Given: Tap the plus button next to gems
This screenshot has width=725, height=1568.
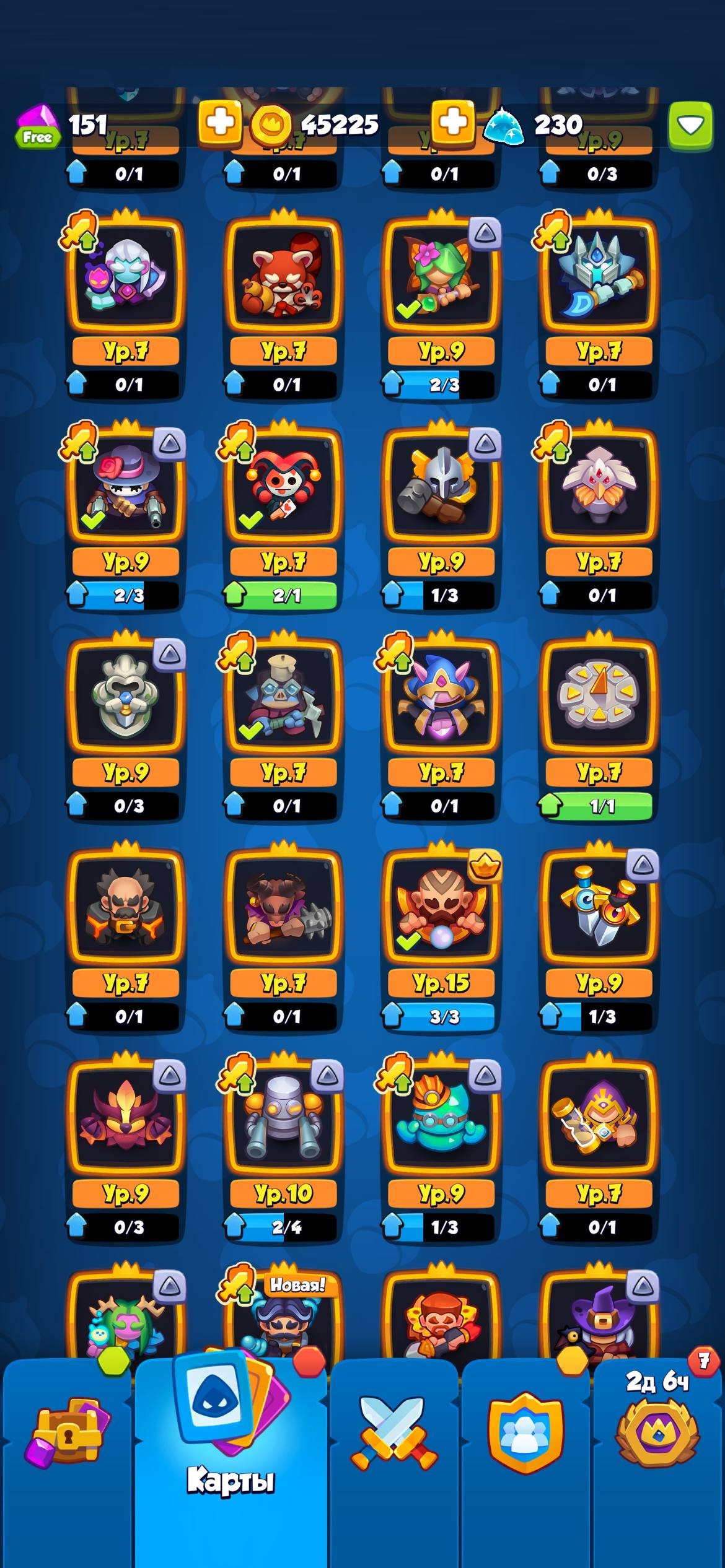Looking at the screenshot, I should point(219,123).
